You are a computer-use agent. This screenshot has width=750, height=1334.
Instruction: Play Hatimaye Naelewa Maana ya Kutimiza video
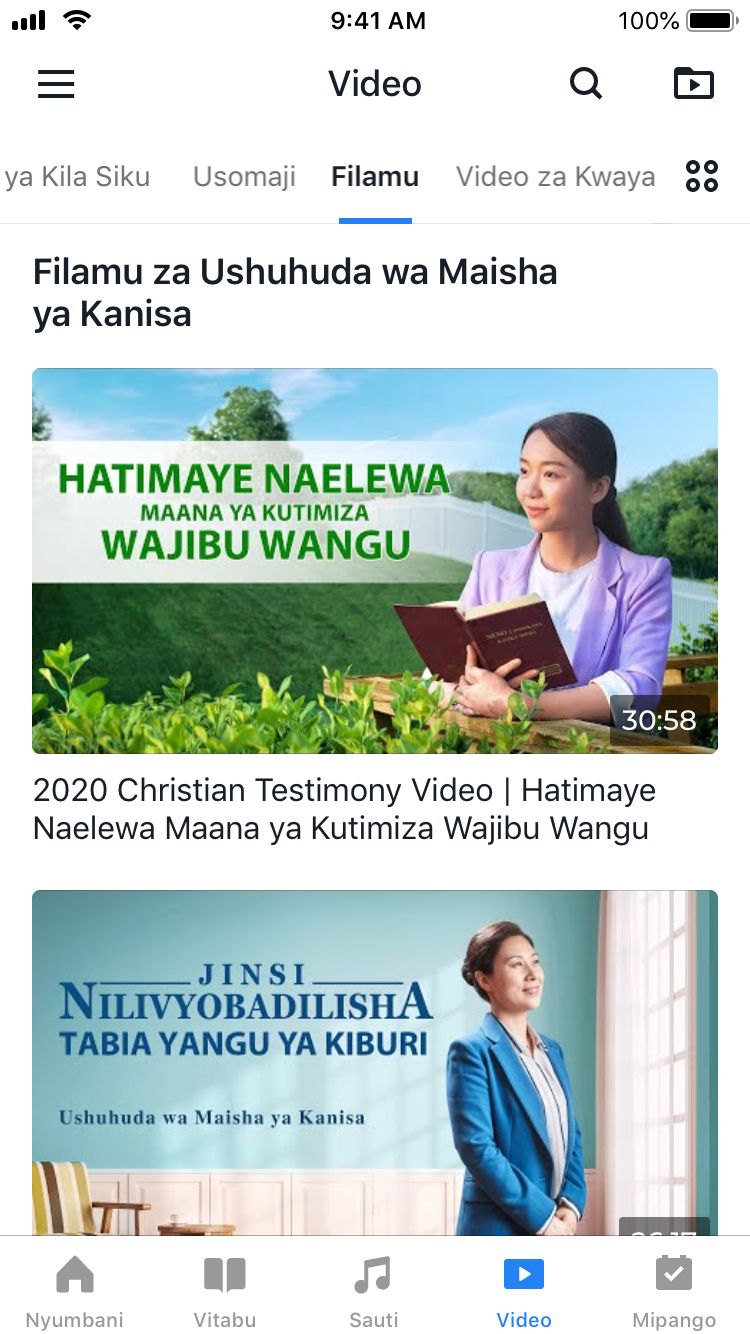[x=375, y=560]
